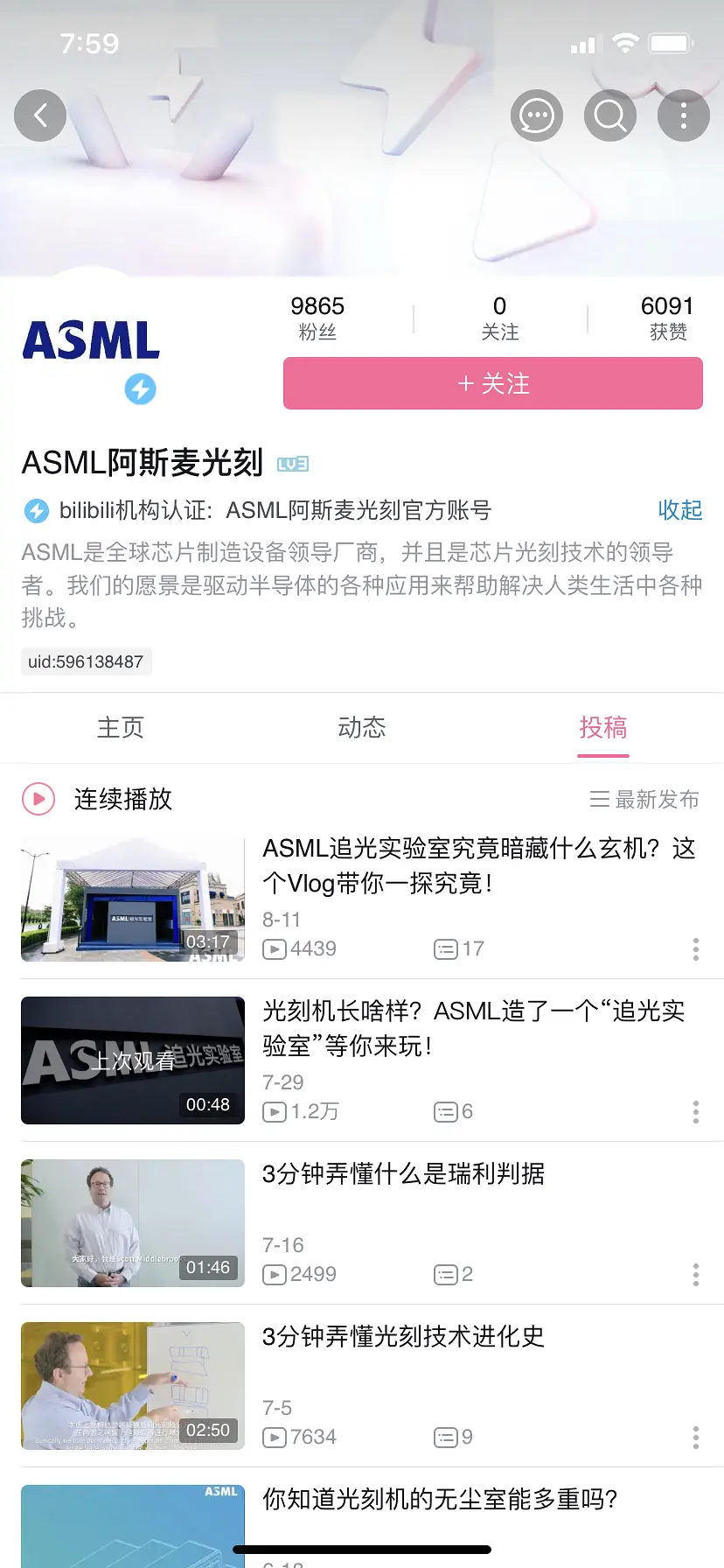Open more options for 瑞利判据 video
The width and height of the screenshot is (724, 1568).
pyautogui.click(x=695, y=1275)
